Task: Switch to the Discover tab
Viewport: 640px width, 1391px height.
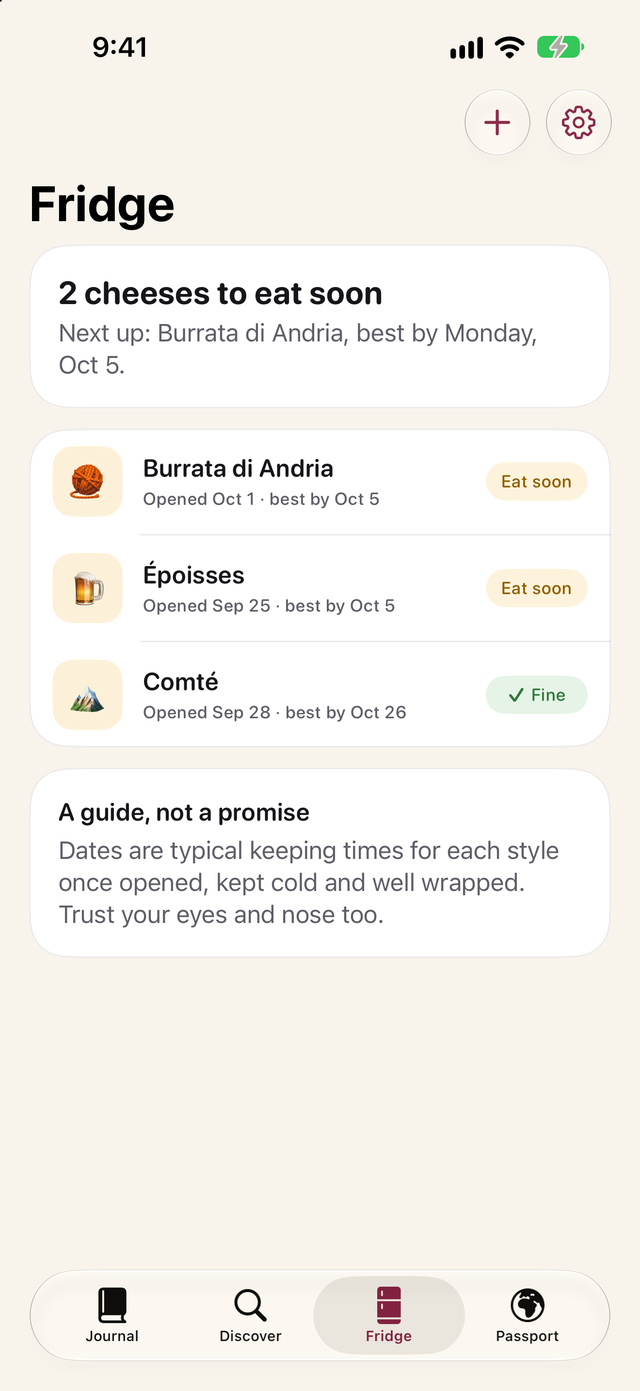Action: click(250, 1315)
